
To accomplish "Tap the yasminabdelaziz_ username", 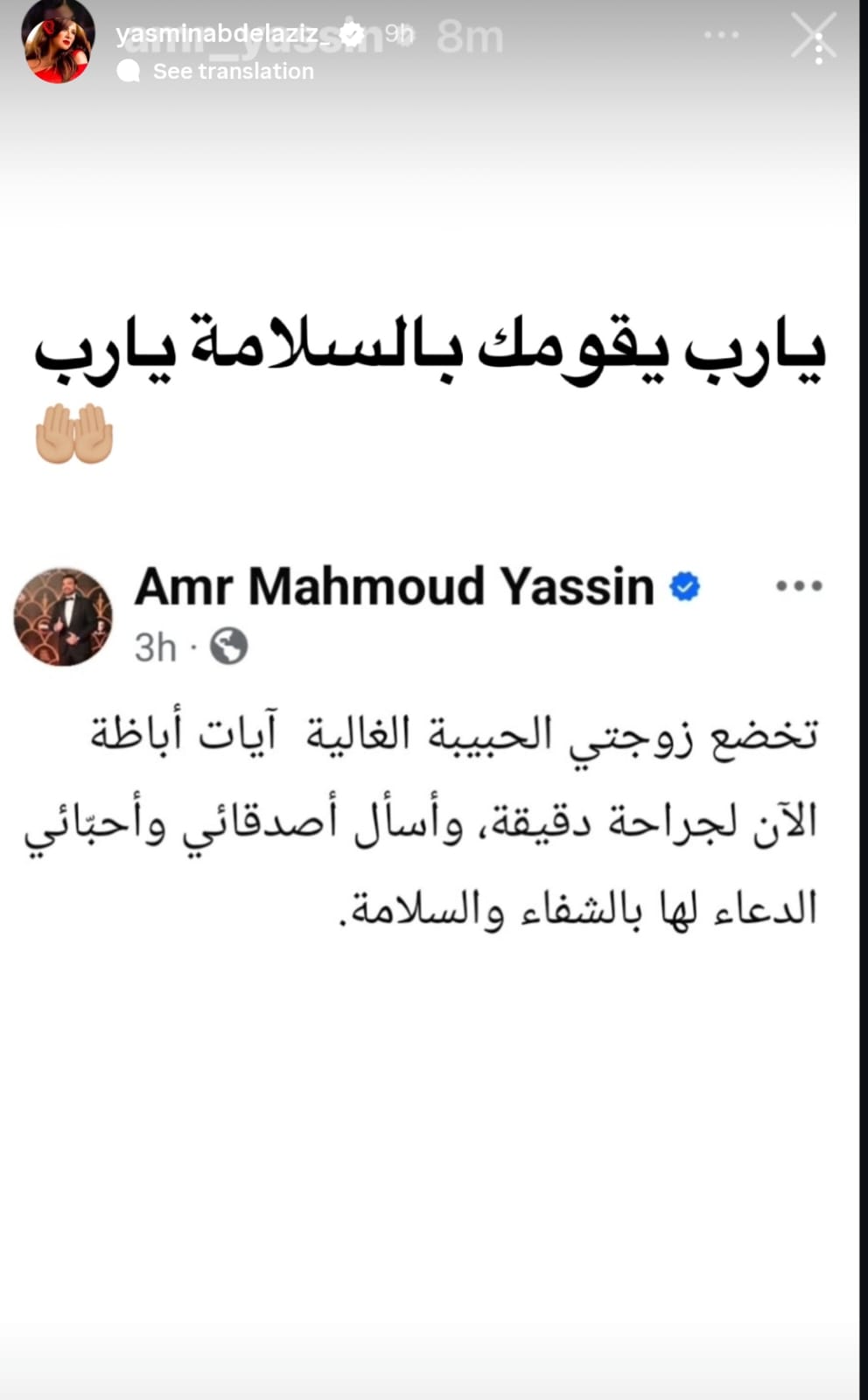I will coord(224,34).
